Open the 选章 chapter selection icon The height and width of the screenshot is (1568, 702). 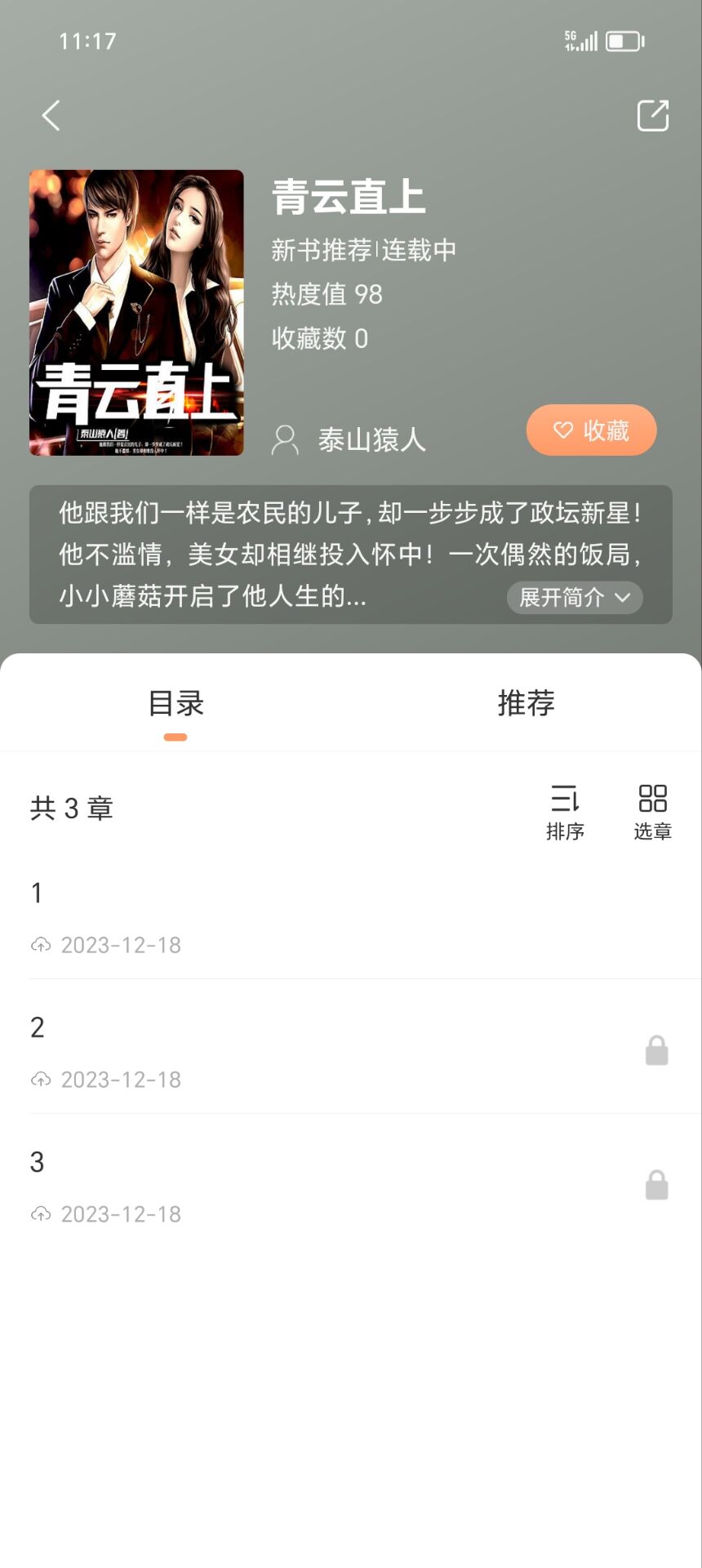tap(652, 800)
